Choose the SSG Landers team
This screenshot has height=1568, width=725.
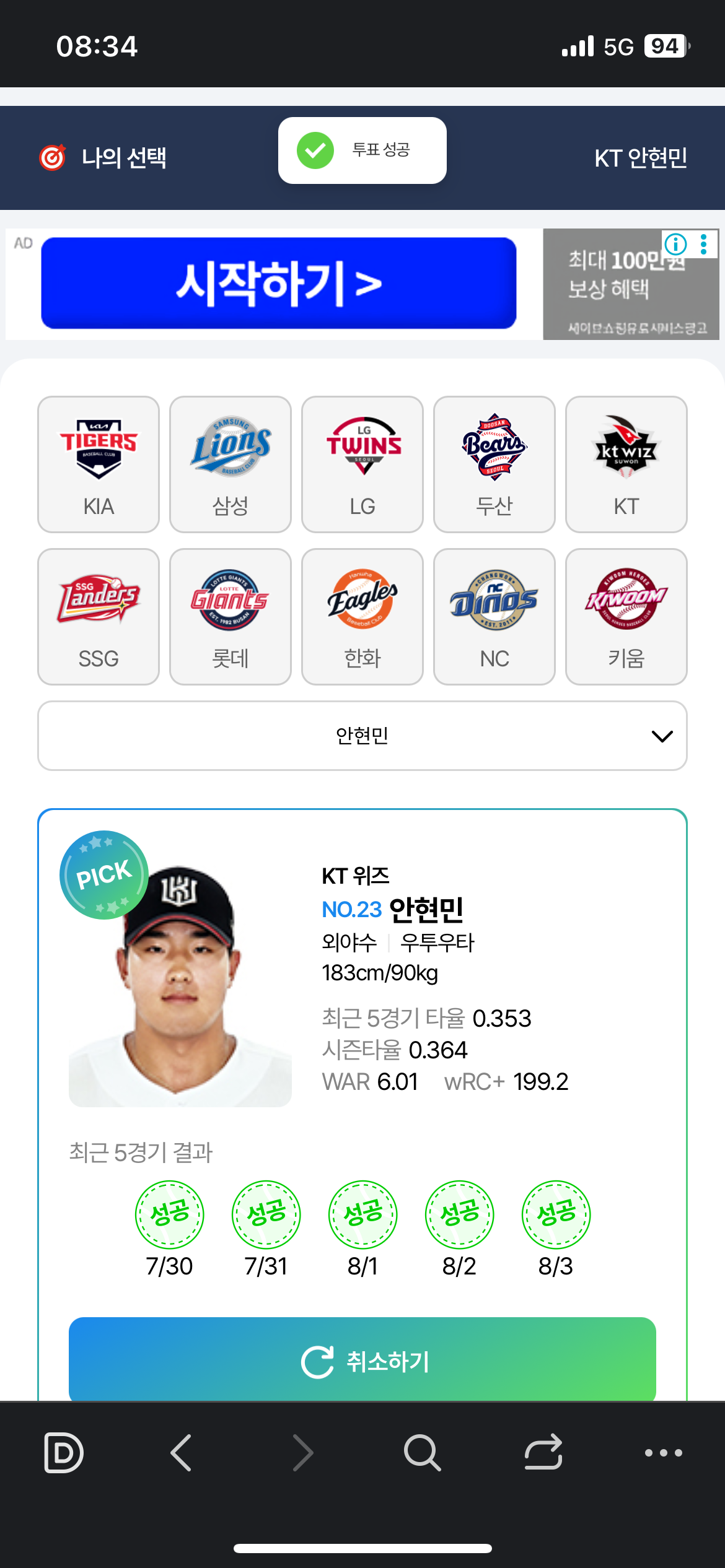(x=99, y=617)
